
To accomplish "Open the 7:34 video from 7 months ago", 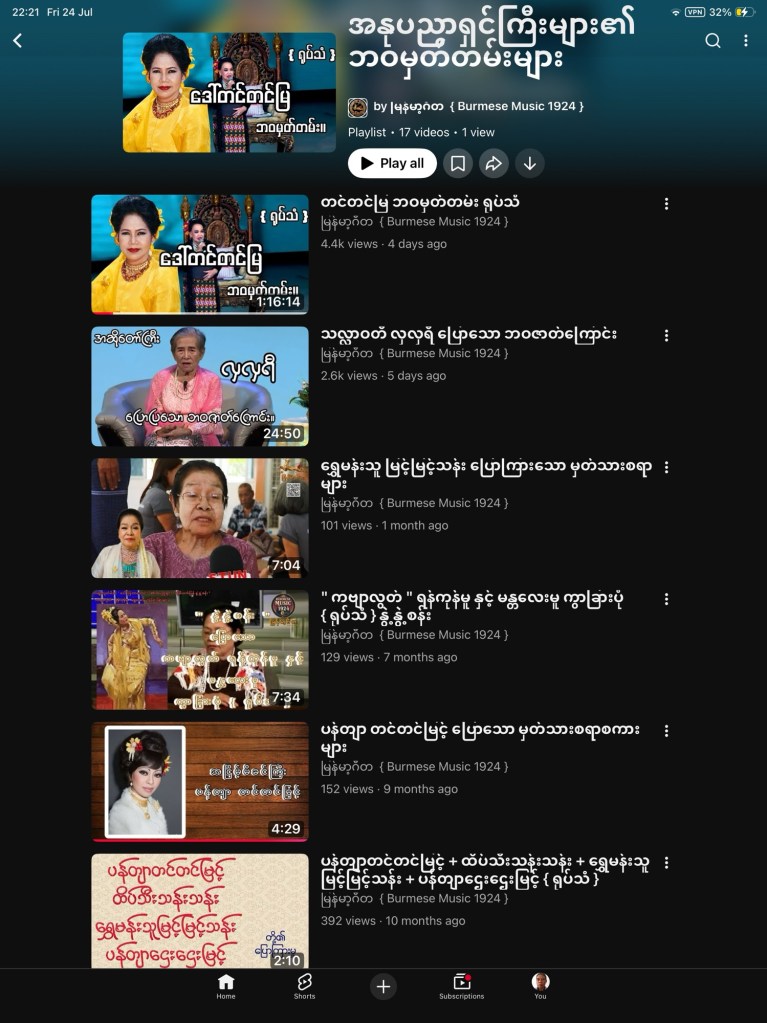I will point(200,650).
